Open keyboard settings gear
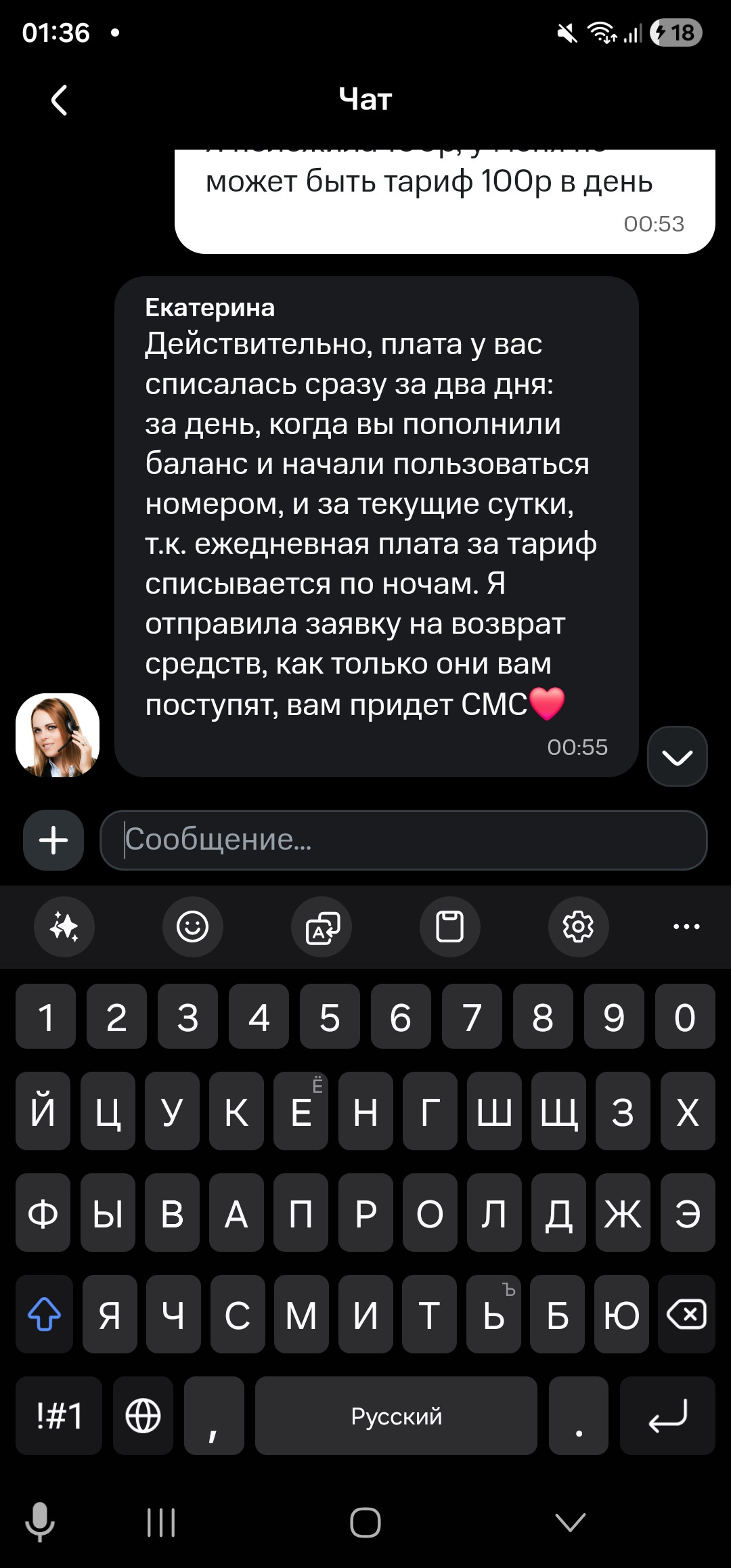731x1568 pixels. (x=578, y=926)
